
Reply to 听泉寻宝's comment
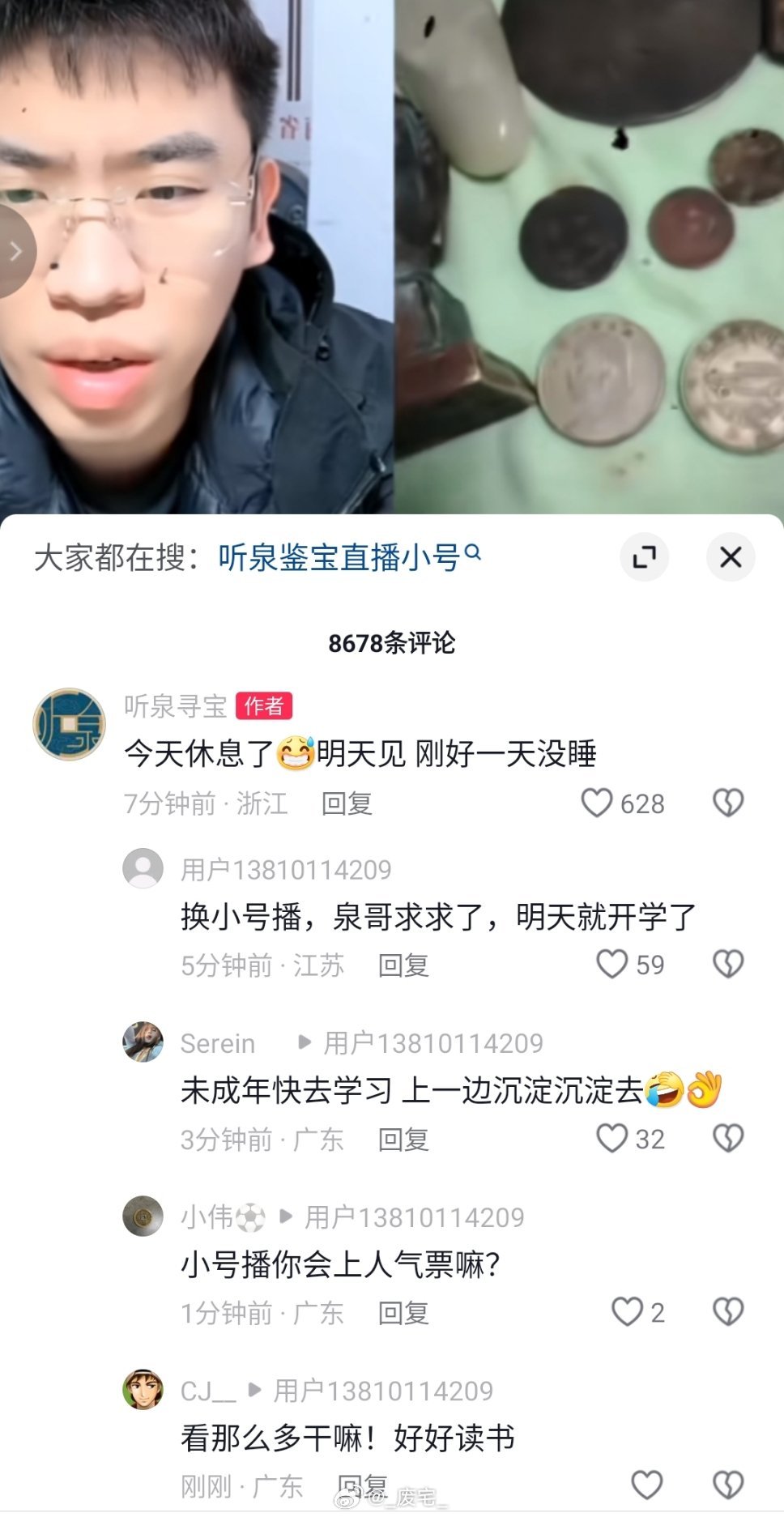(347, 803)
